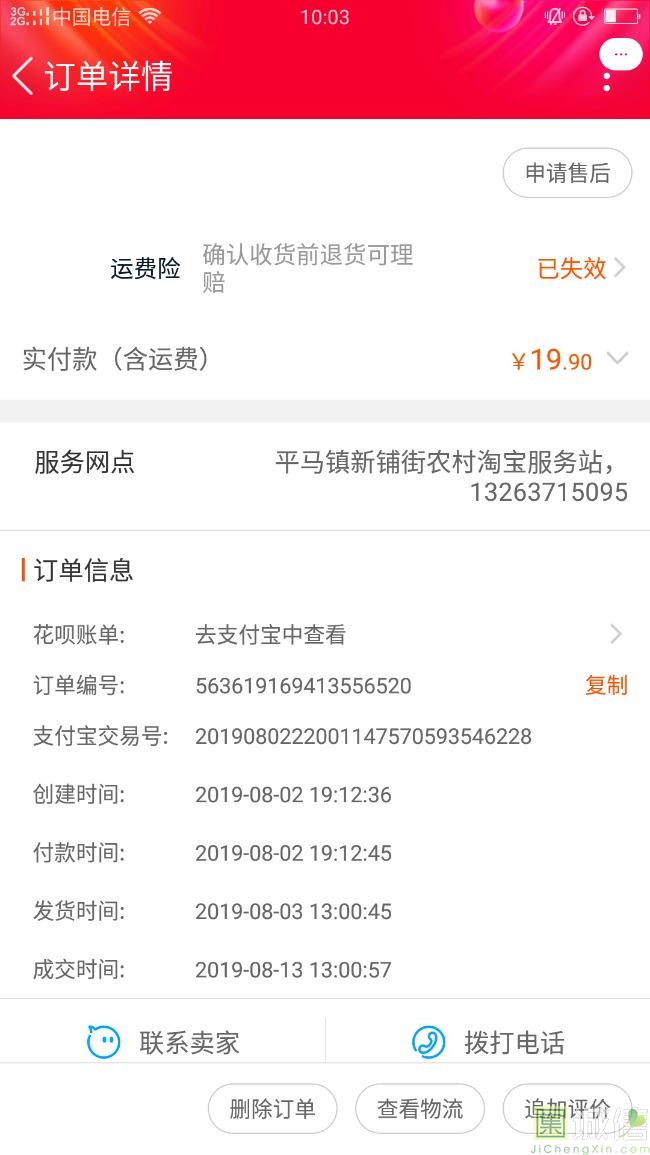
Task: Go back from the 订单详情 page
Action: point(24,76)
